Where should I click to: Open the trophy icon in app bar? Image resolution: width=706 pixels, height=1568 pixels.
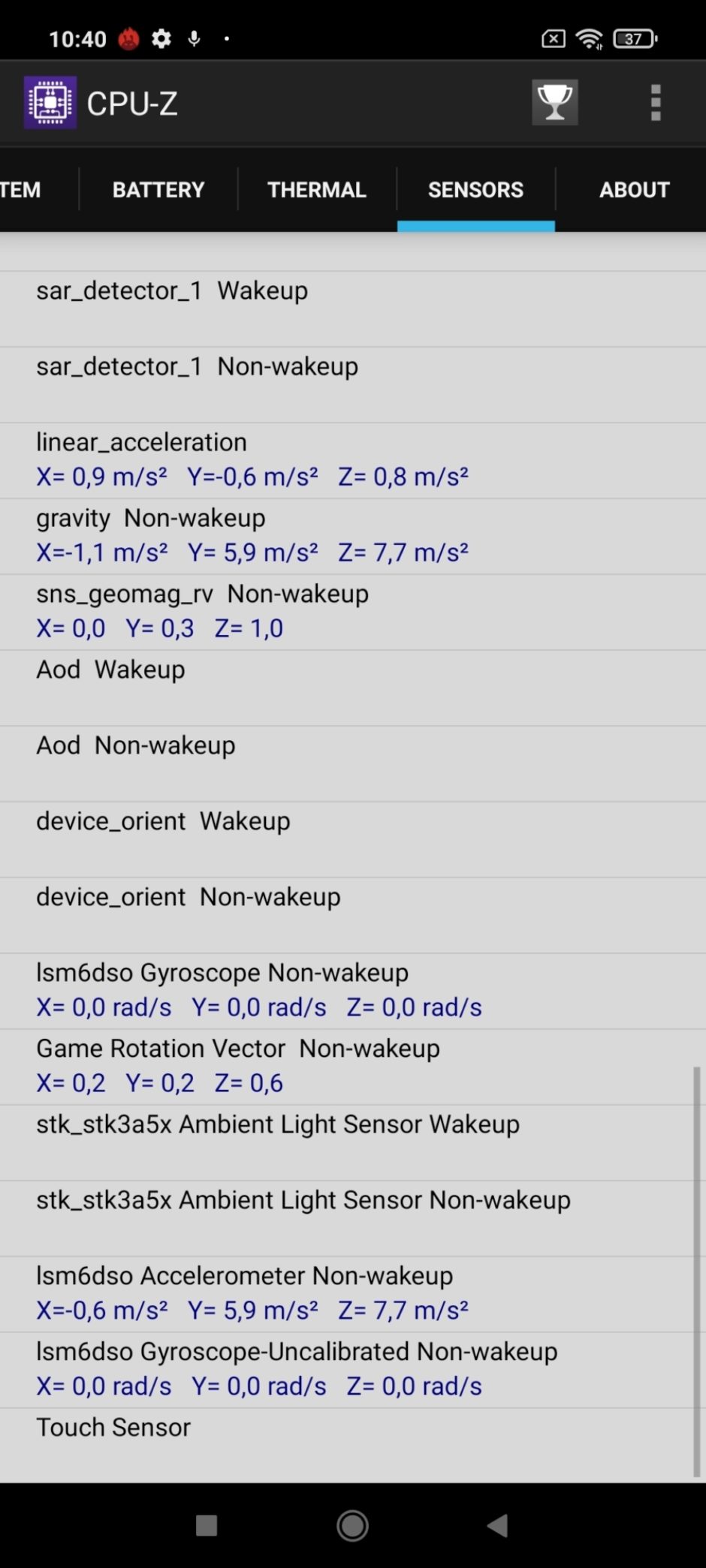point(555,102)
